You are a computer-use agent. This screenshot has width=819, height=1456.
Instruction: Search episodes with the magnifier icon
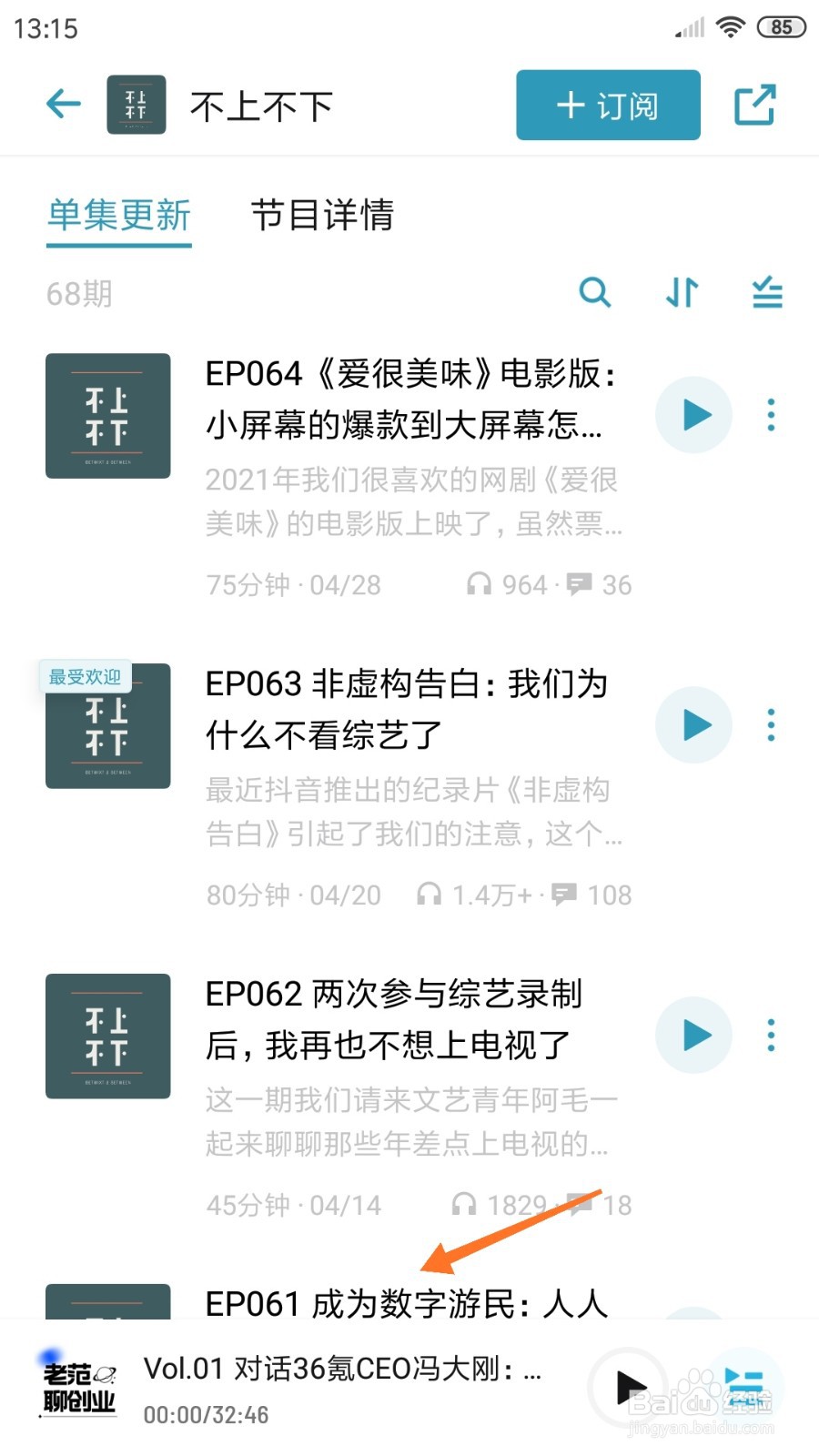(x=595, y=293)
